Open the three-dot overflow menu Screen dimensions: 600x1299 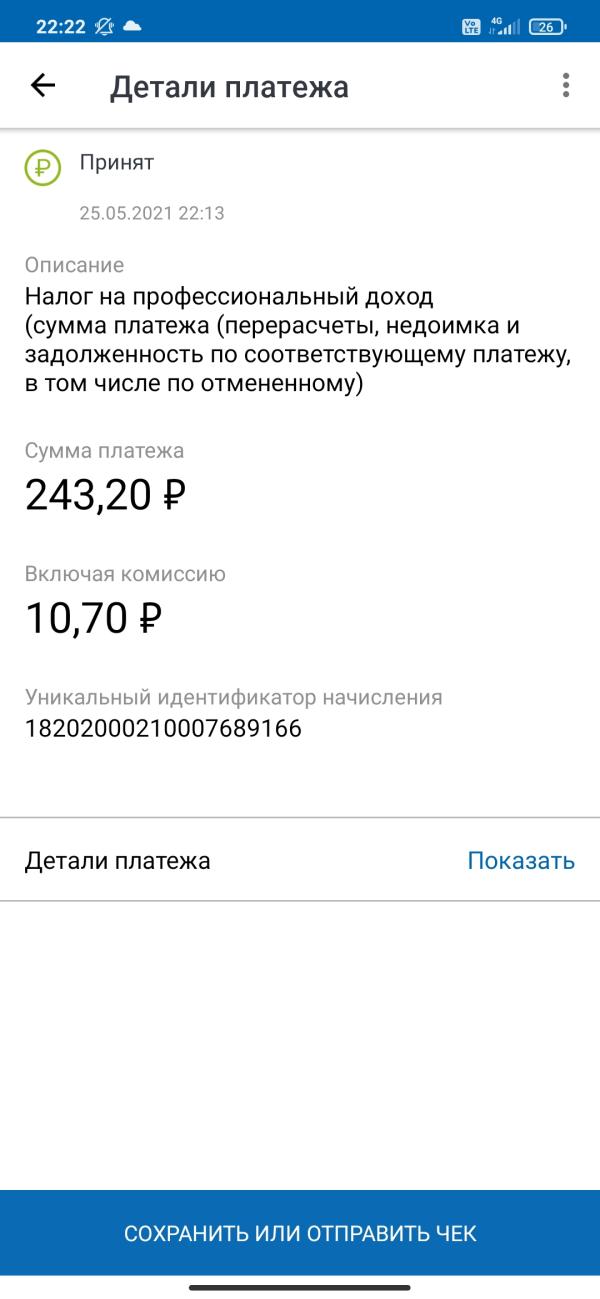(x=566, y=86)
